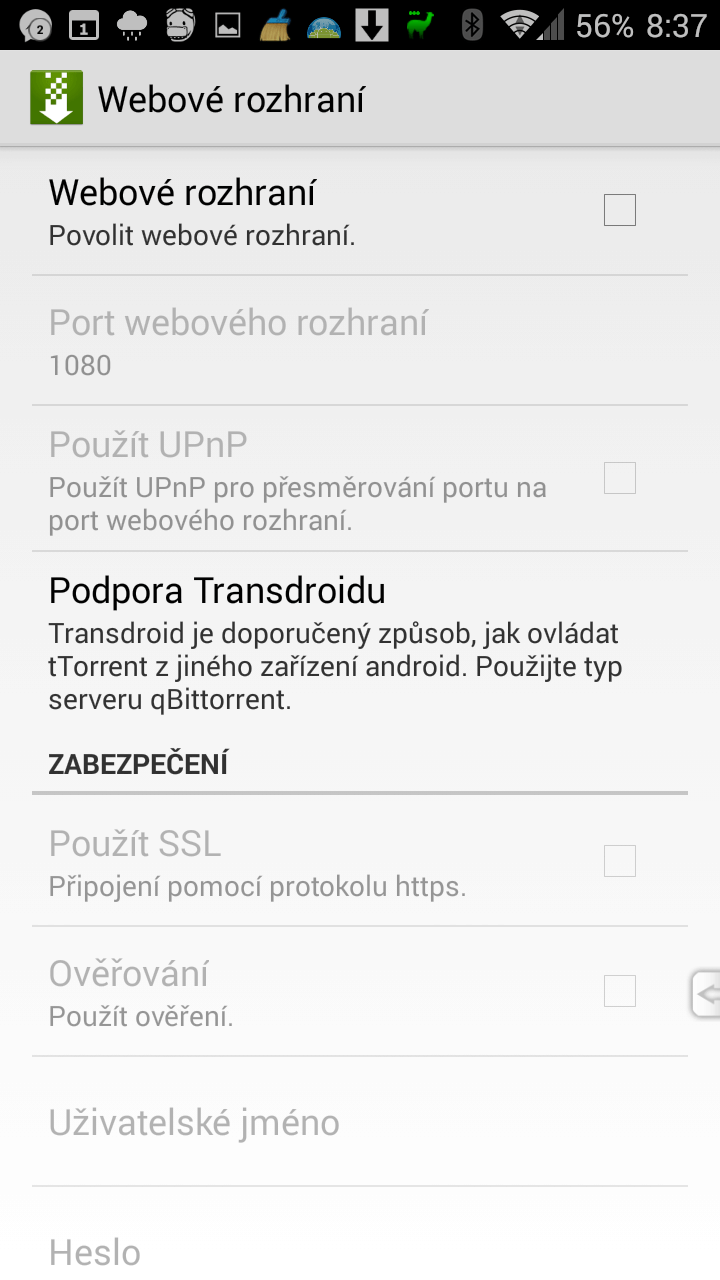Open Podpora Transdroidu info row

click(x=360, y=642)
